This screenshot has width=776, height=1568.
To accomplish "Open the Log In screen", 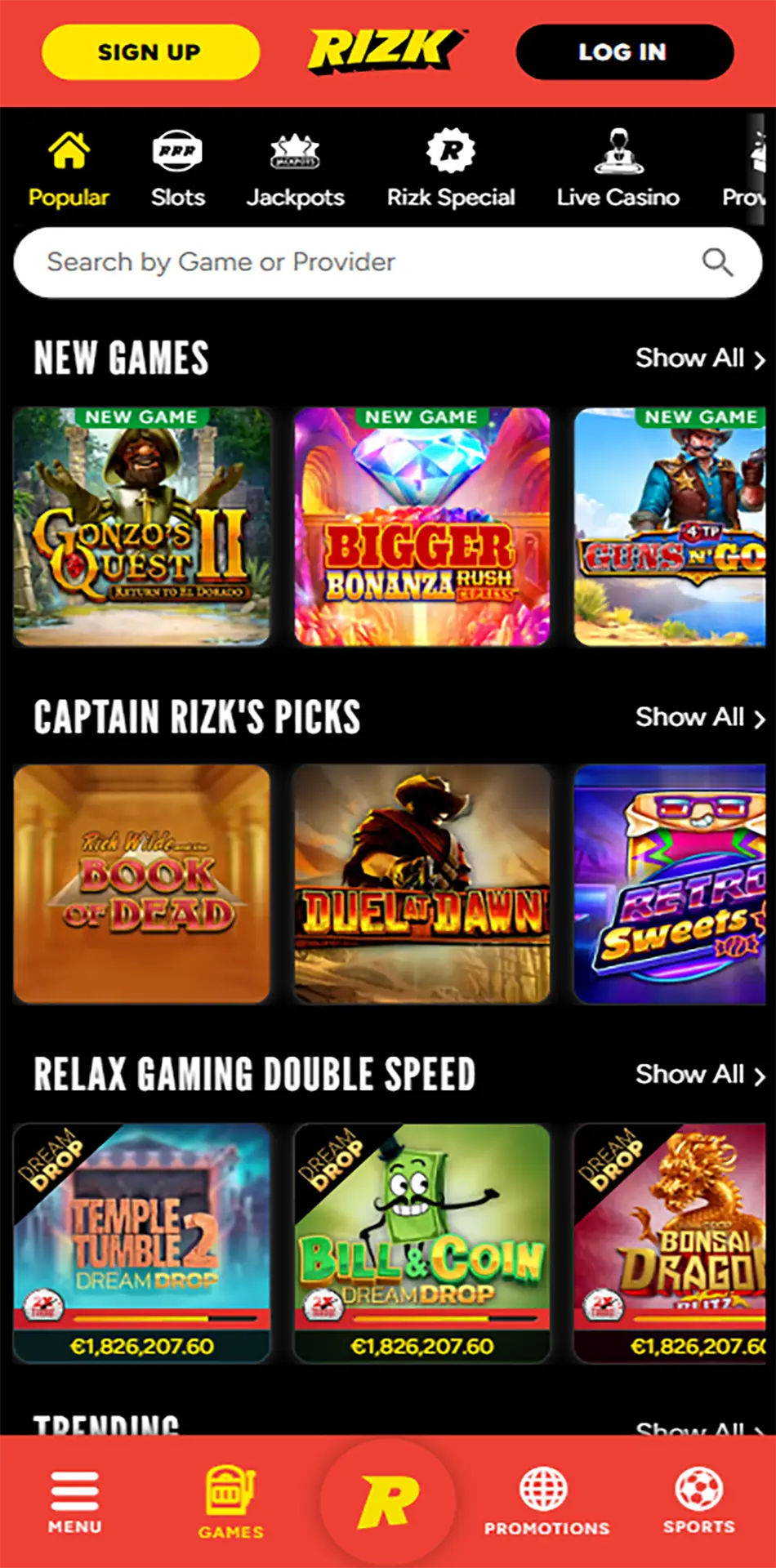I will [x=624, y=52].
